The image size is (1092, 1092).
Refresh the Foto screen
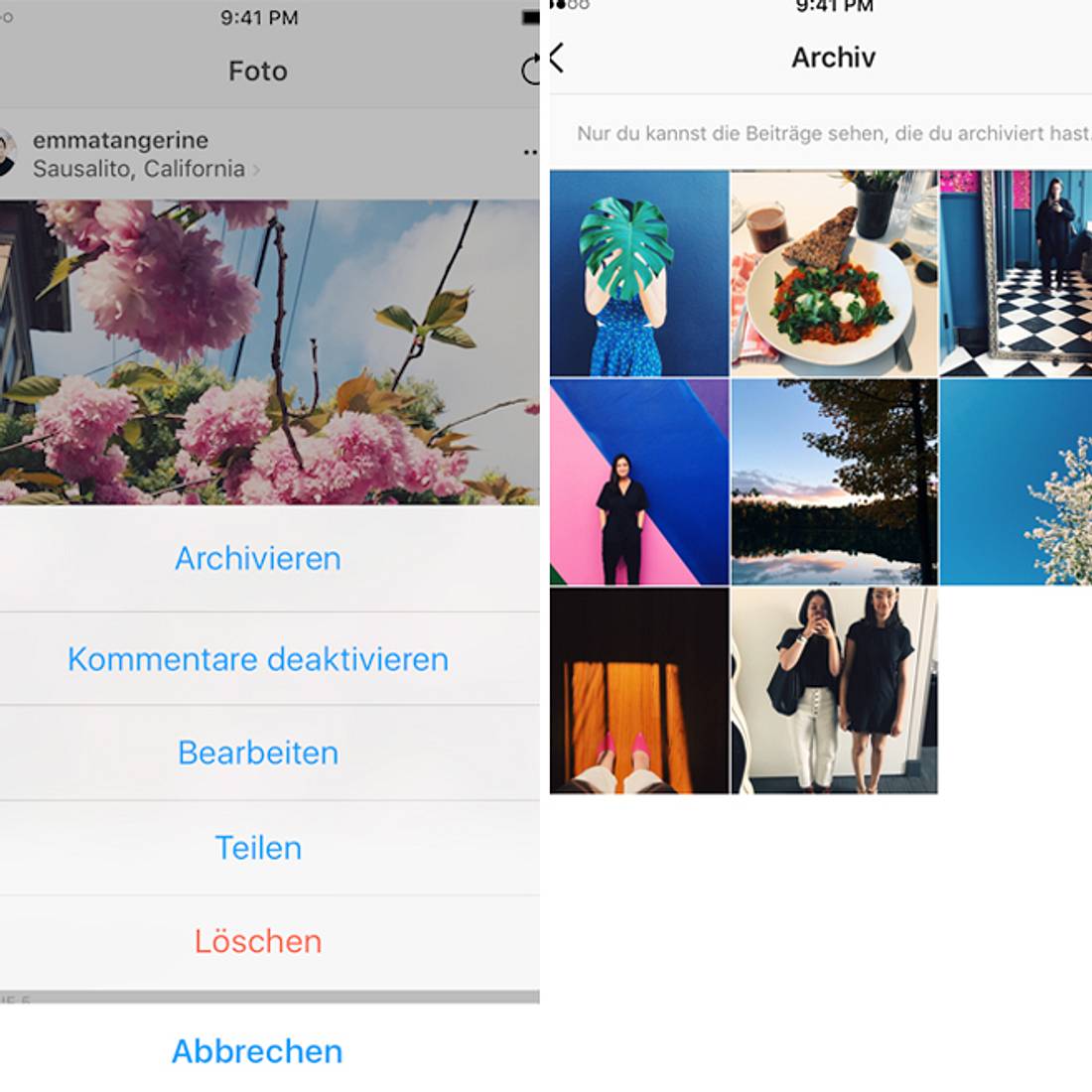tap(531, 70)
